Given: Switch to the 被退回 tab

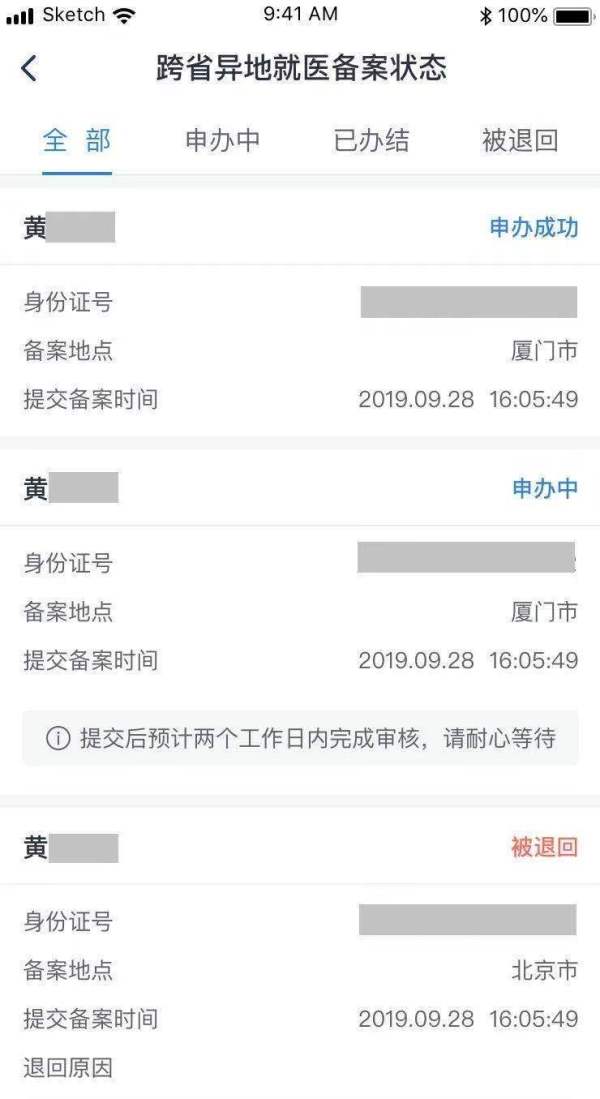Looking at the screenshot, I should pyautogui.click(x=519, y=141).
